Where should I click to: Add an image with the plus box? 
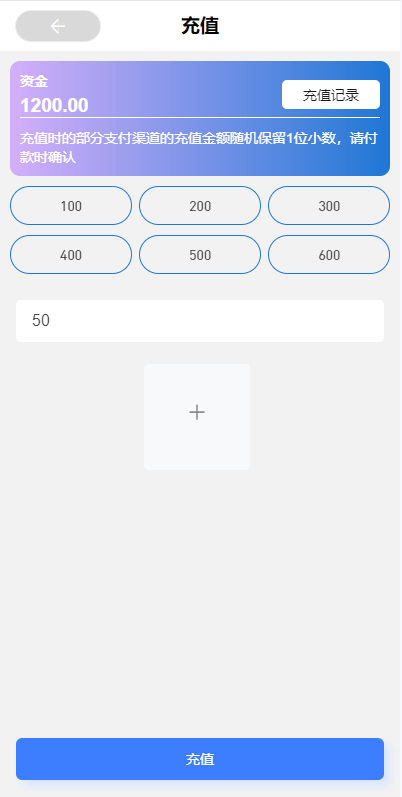pos(197,417)
